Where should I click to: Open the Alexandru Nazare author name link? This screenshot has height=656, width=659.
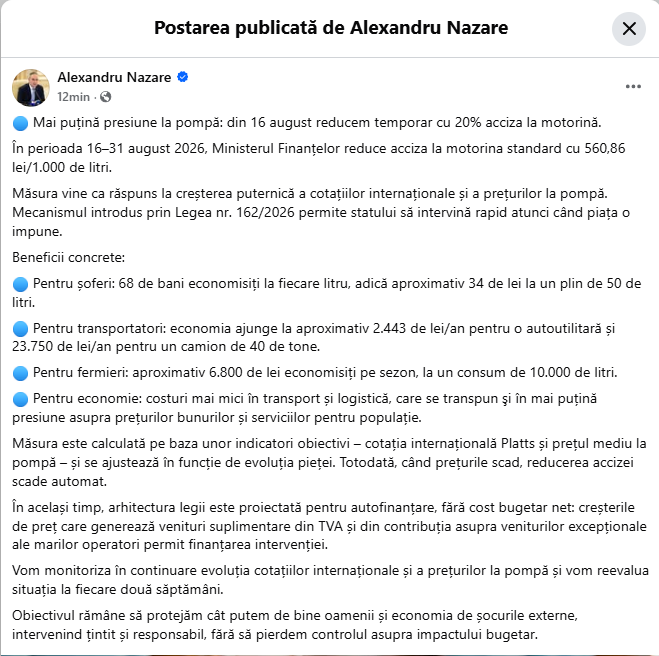114,77
